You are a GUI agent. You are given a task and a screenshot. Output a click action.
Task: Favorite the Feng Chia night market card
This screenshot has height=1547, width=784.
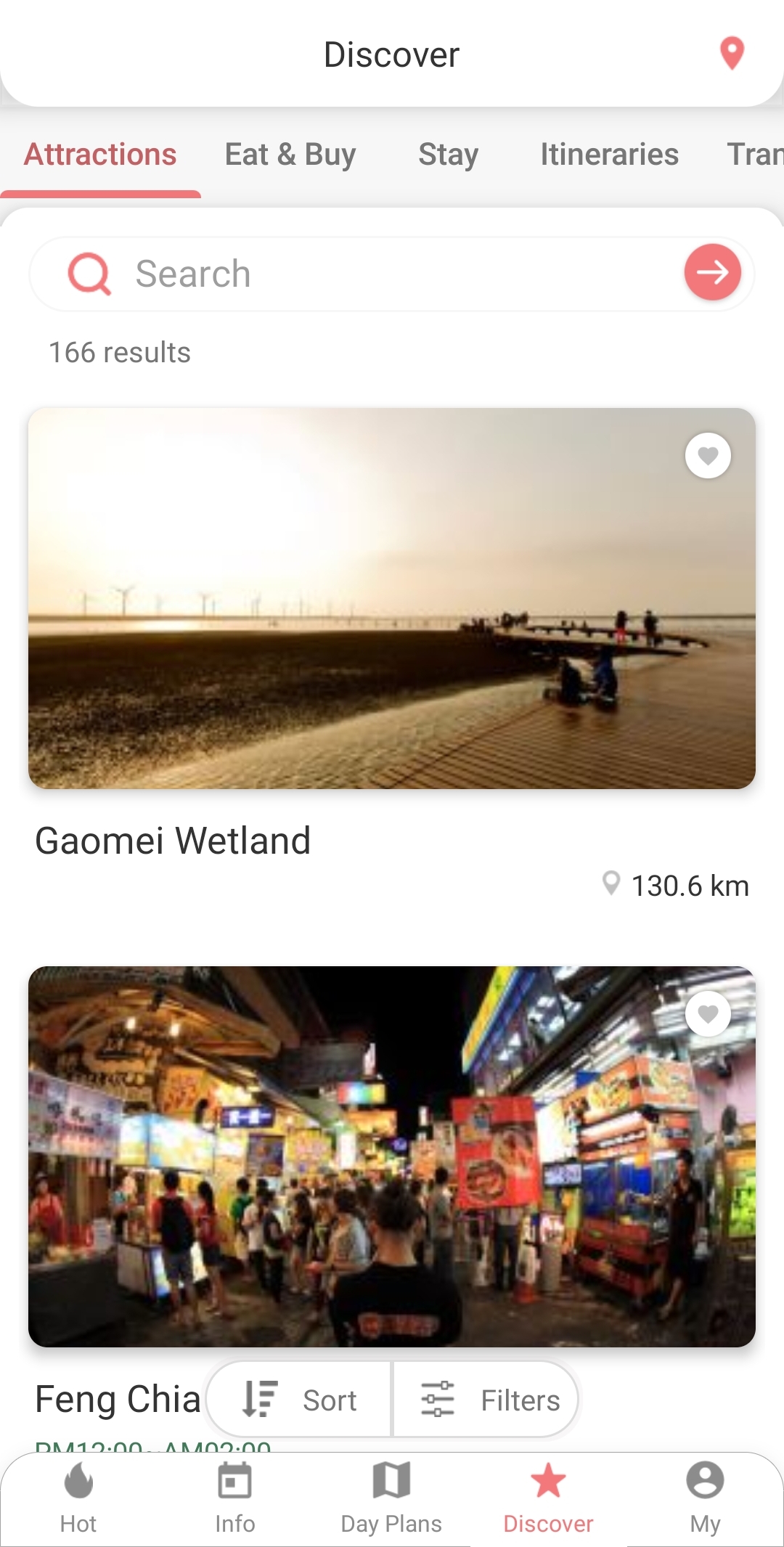708,1013
